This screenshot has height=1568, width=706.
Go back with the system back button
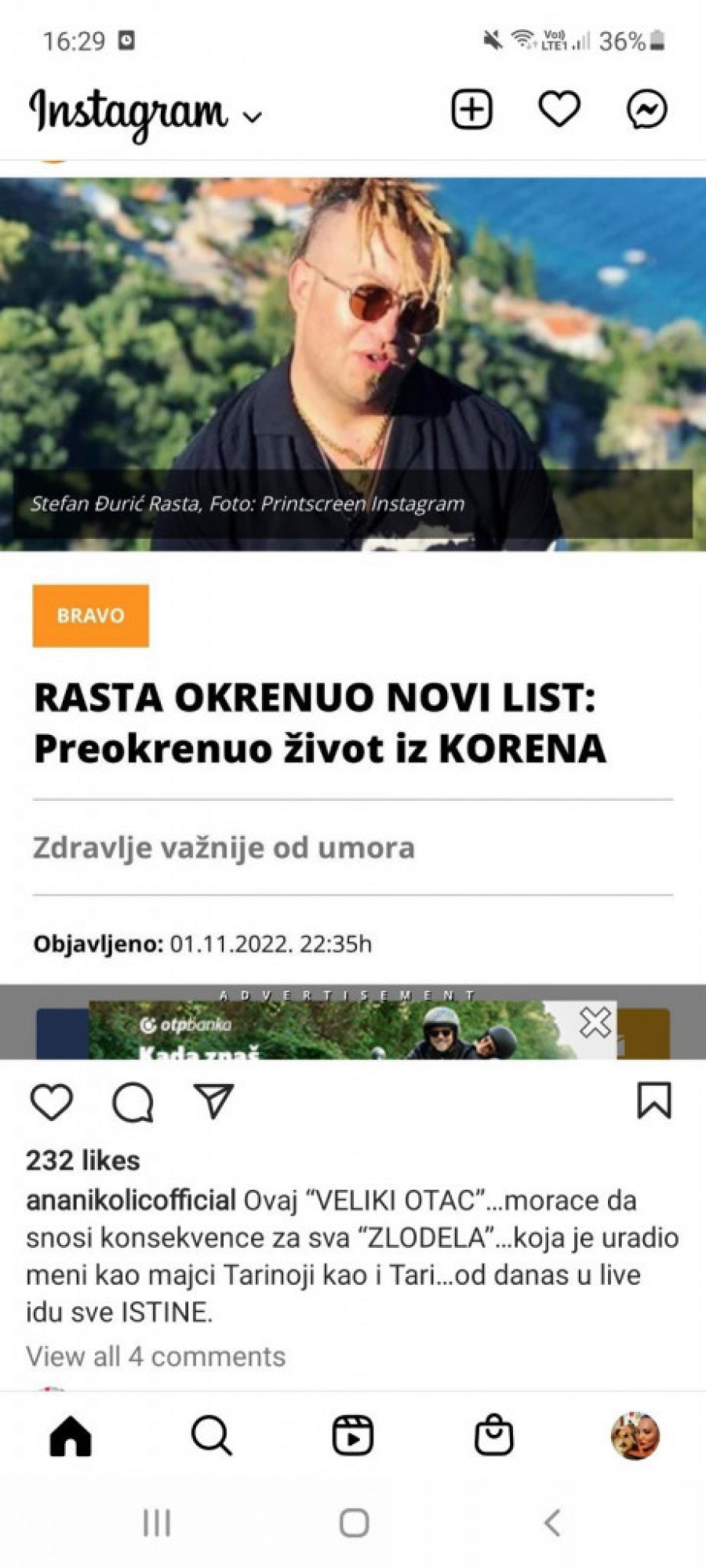click(x=552, y=1523)
